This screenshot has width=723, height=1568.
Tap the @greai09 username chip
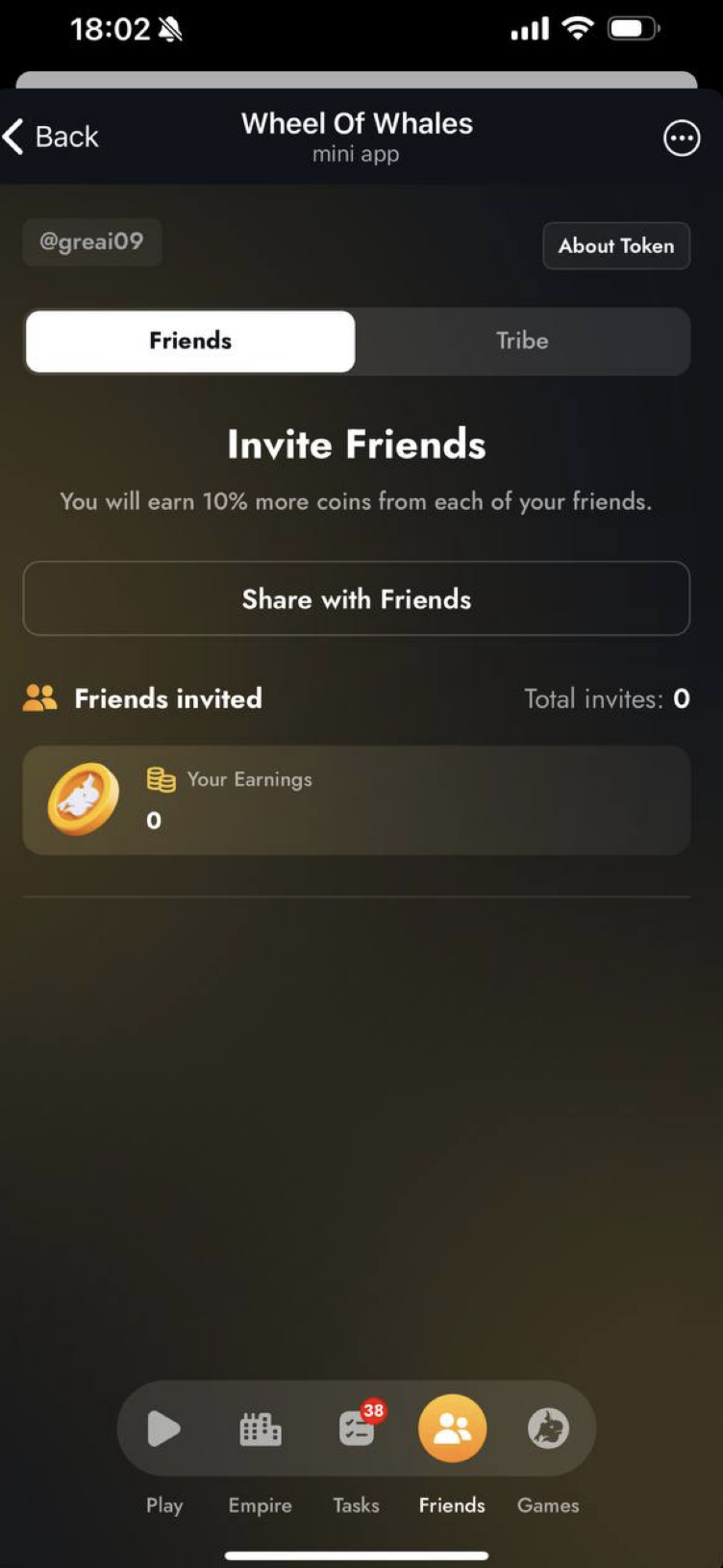point(91,241)
